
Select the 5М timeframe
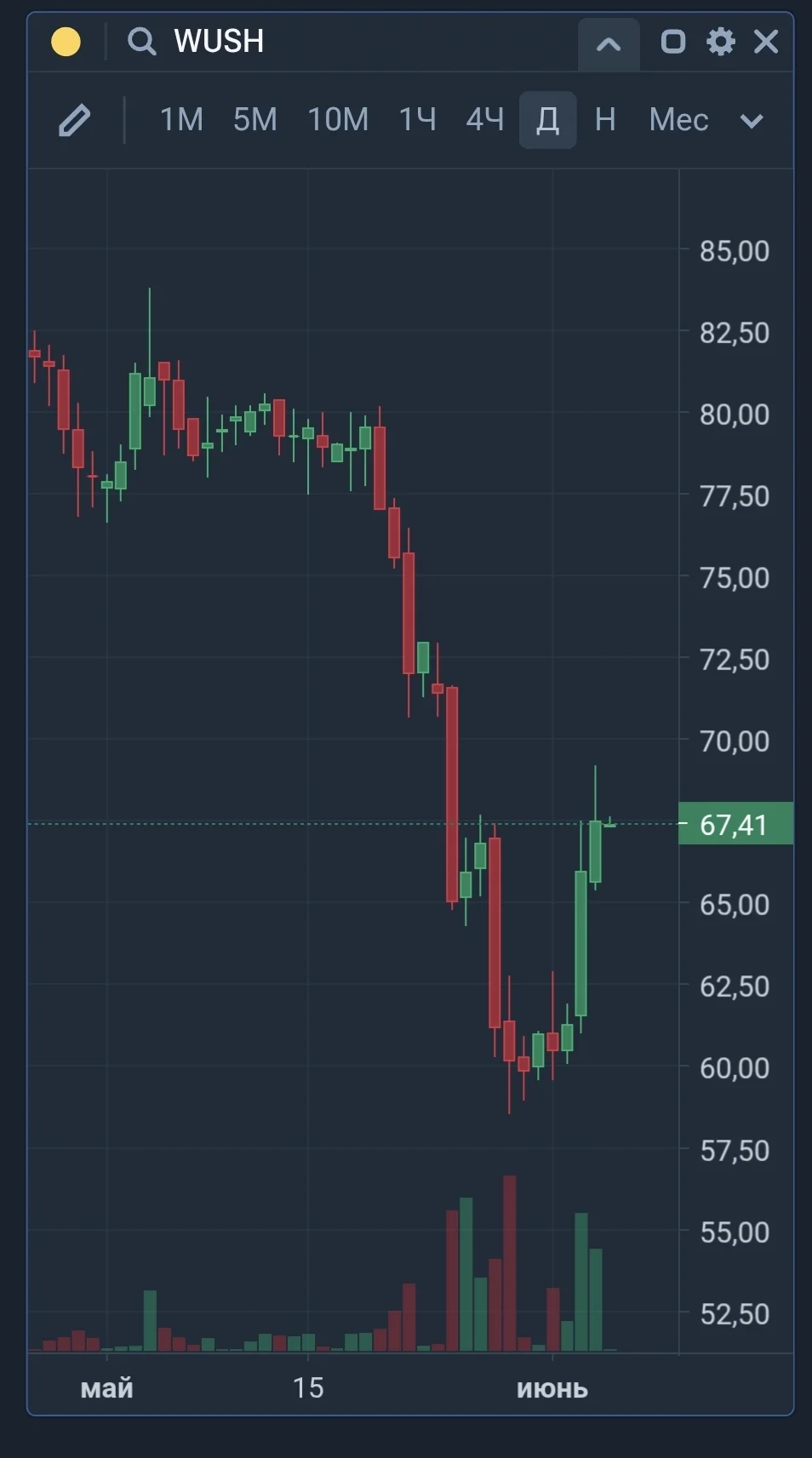pos(255,120)
